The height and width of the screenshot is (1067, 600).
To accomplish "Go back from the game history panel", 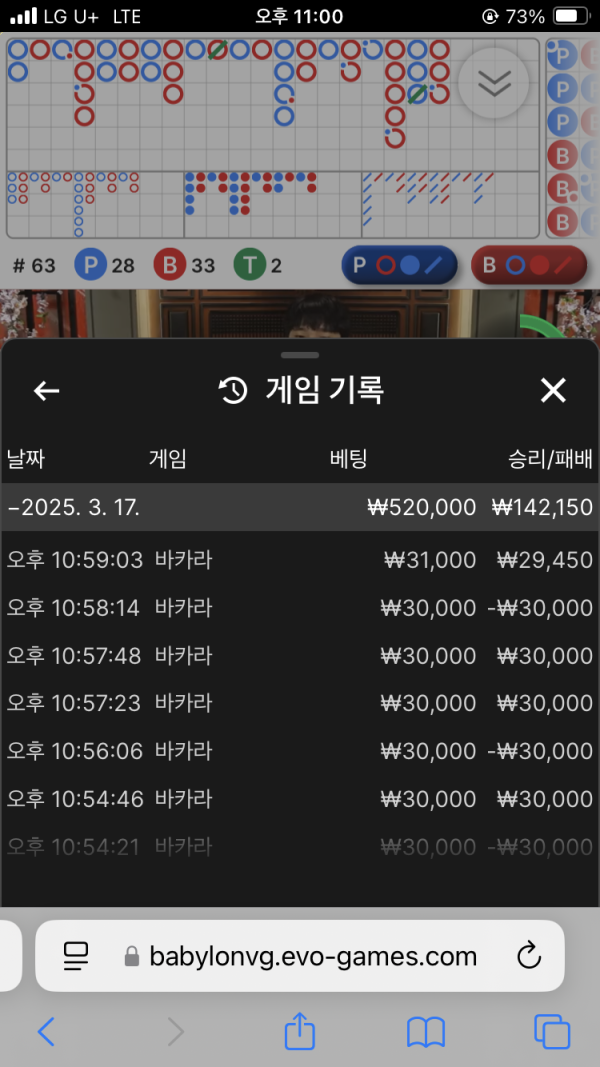I will click(x=47, y=391).
